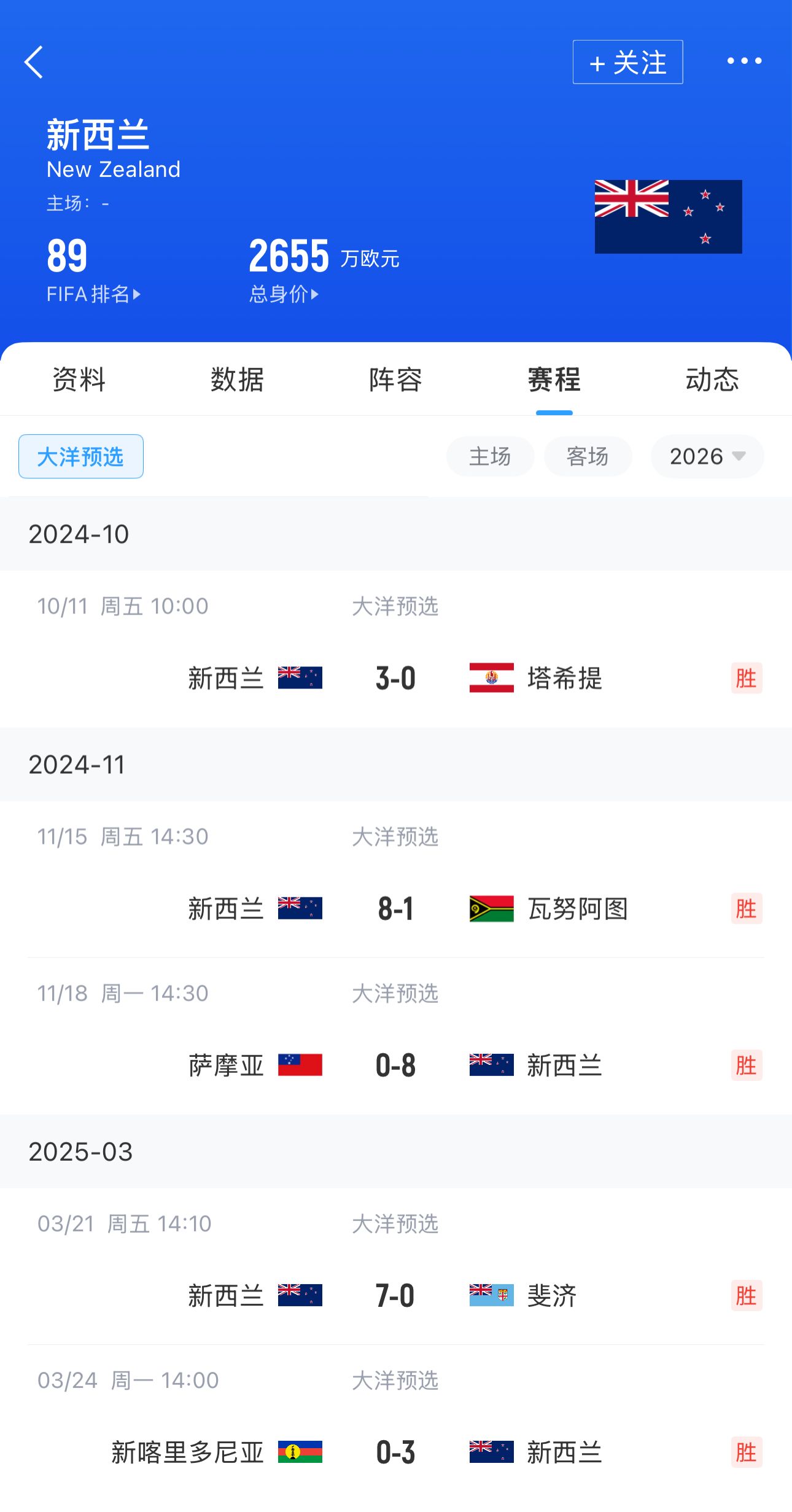Click the Fiji flag icon
The image size is (792, 1512).
pyautogui.click(x=491, y=1296)
